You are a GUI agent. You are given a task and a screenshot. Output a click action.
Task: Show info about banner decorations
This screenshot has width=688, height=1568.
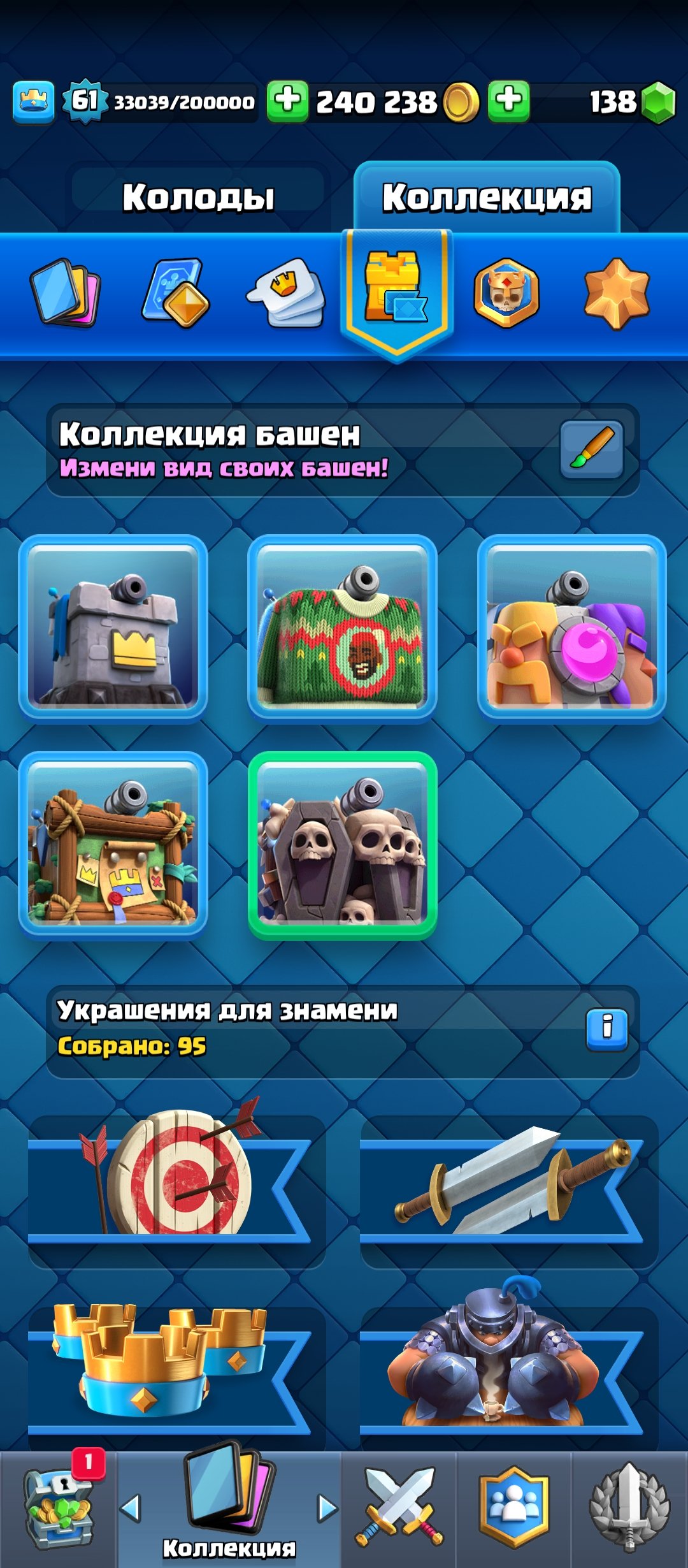(606, 1029)
